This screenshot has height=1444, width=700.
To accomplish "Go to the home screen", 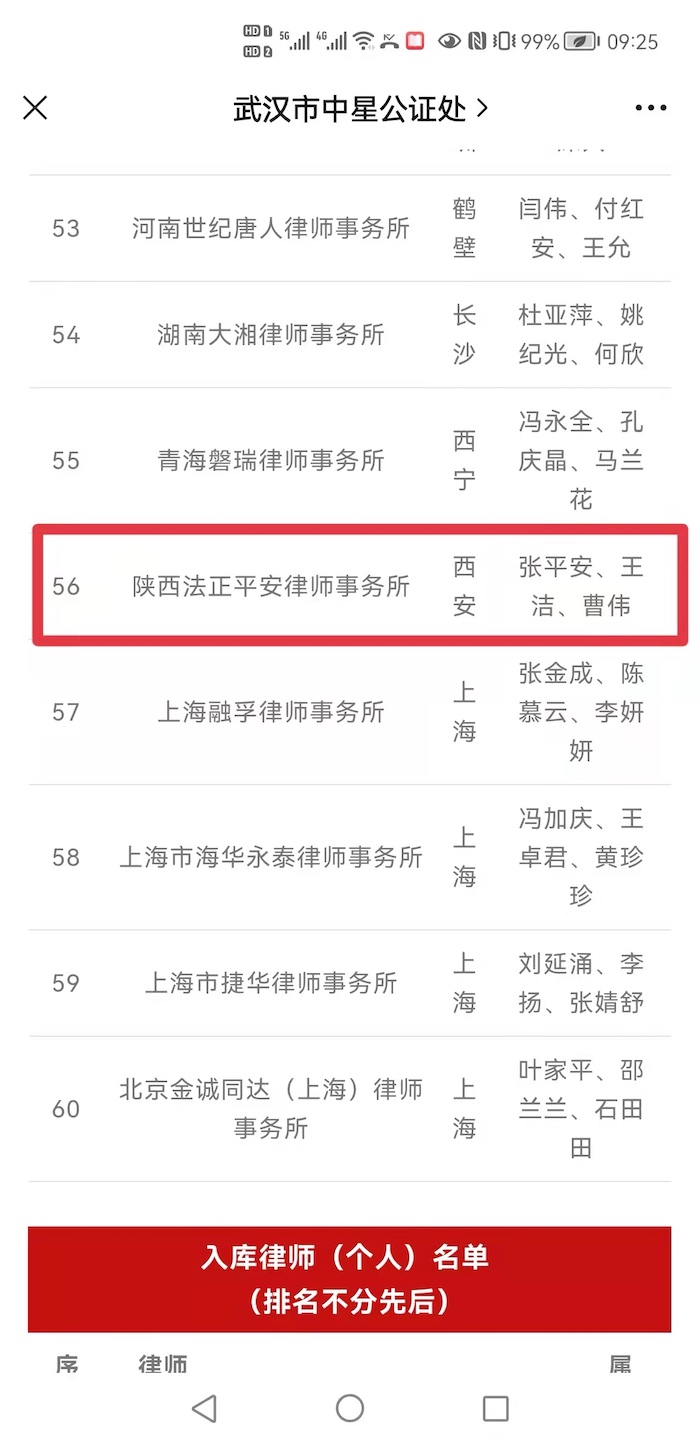I will [350, 1408].
